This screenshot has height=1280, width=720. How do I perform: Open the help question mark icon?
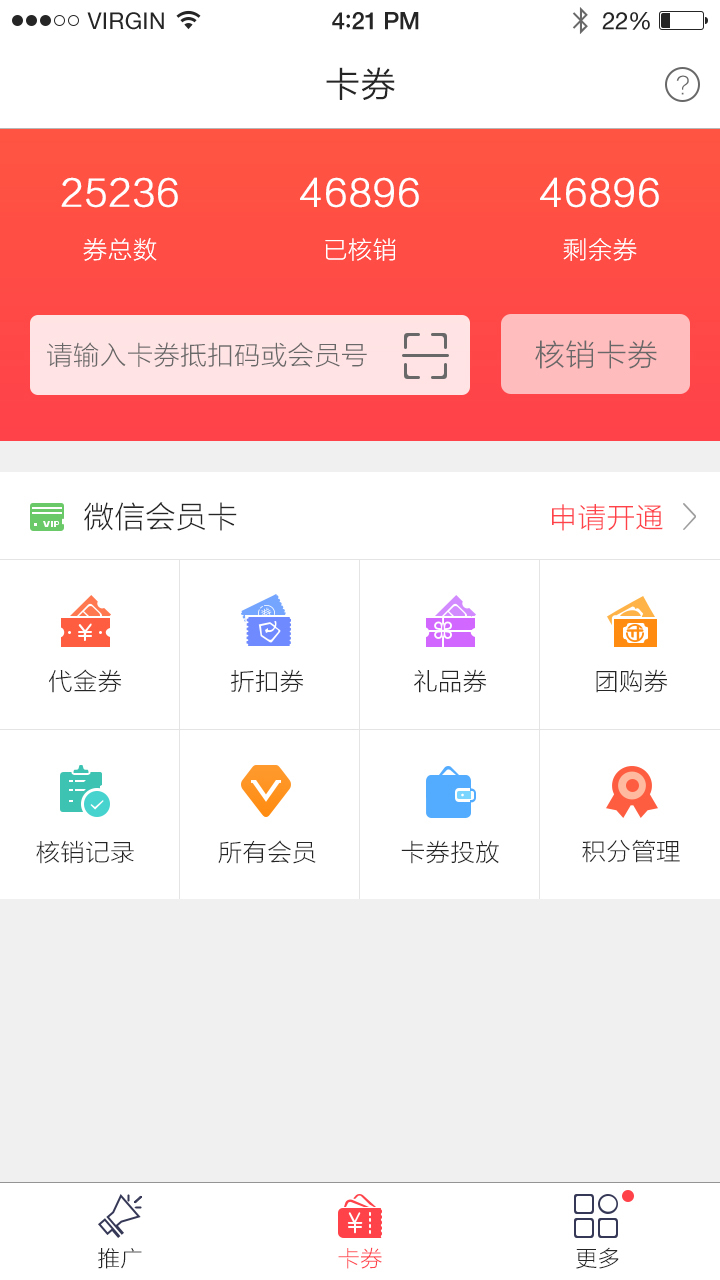click(682, 85)
